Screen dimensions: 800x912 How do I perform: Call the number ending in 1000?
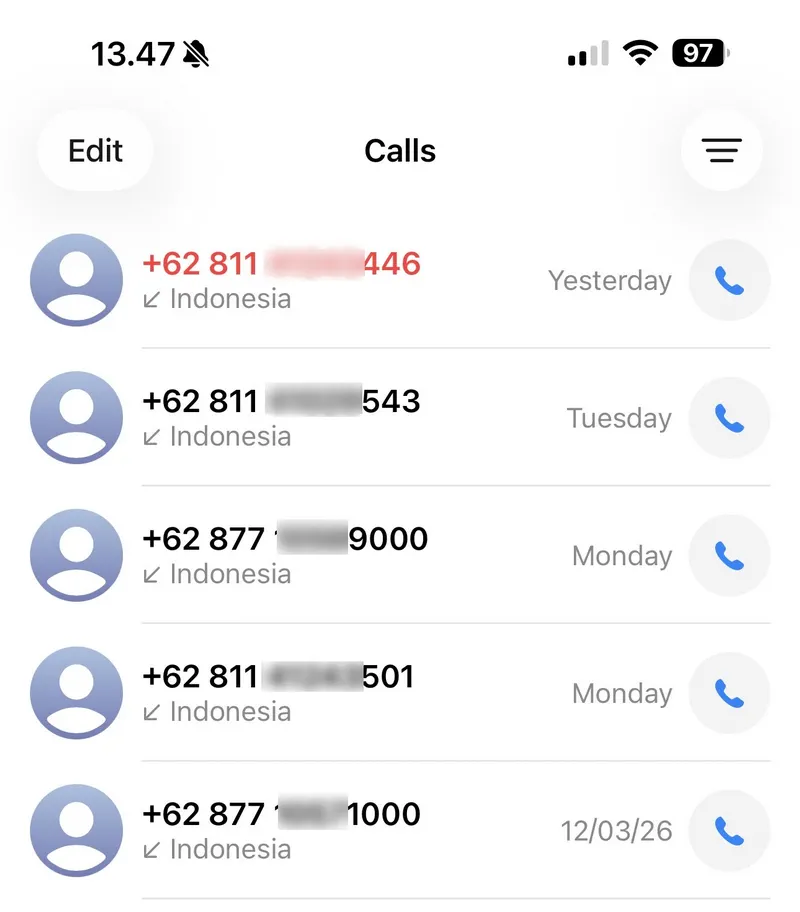(x=730, y=830)
